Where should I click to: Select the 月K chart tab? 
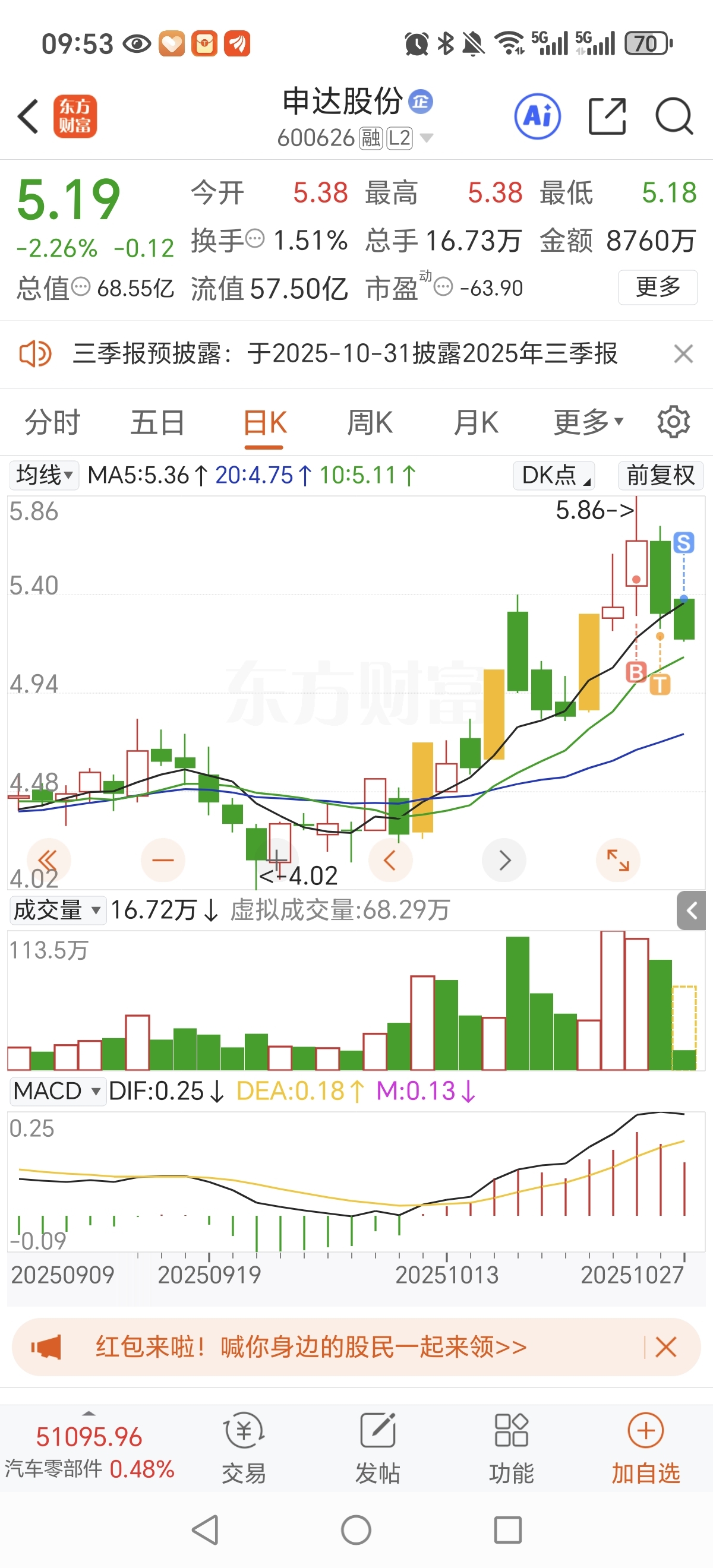[475, 422]
